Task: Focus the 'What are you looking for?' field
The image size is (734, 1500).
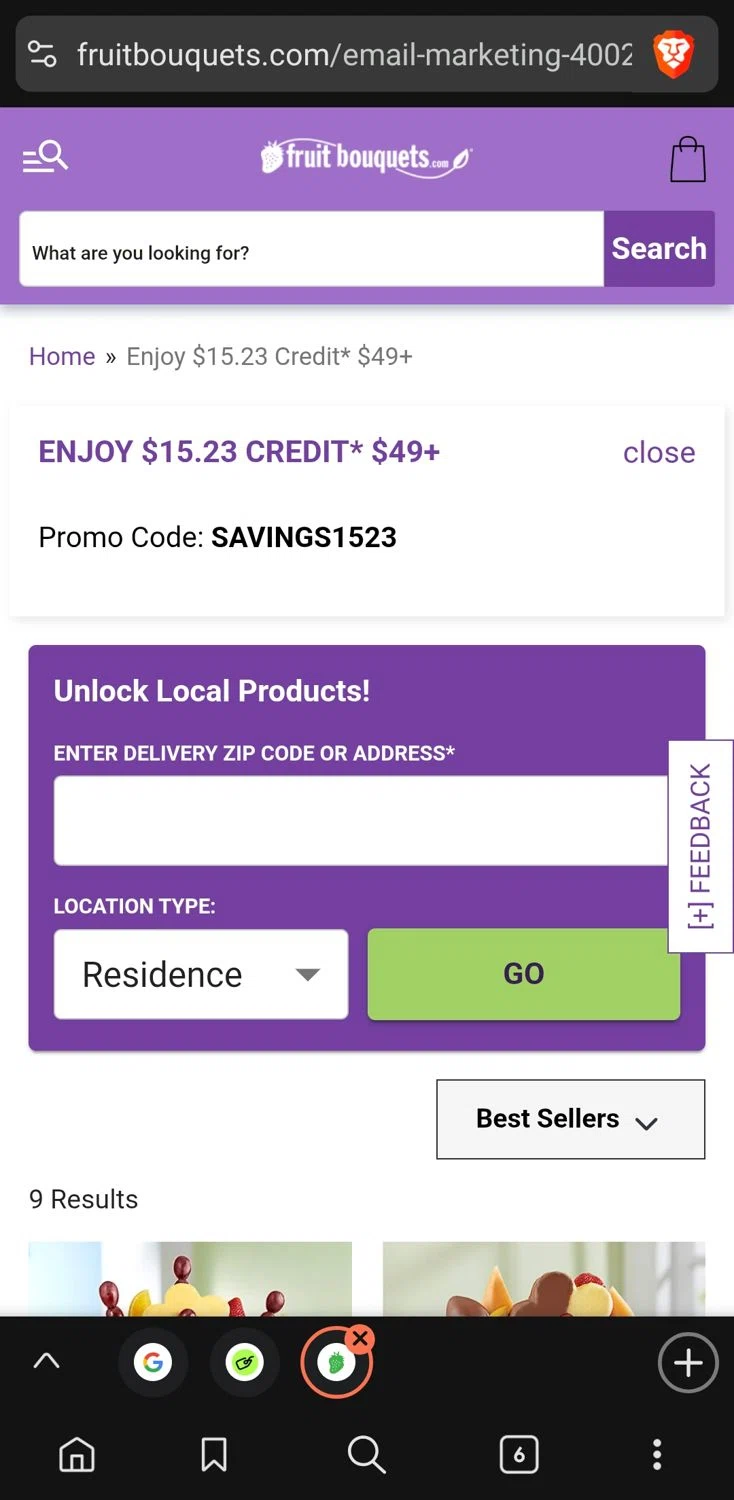Action: pos(311,250)
